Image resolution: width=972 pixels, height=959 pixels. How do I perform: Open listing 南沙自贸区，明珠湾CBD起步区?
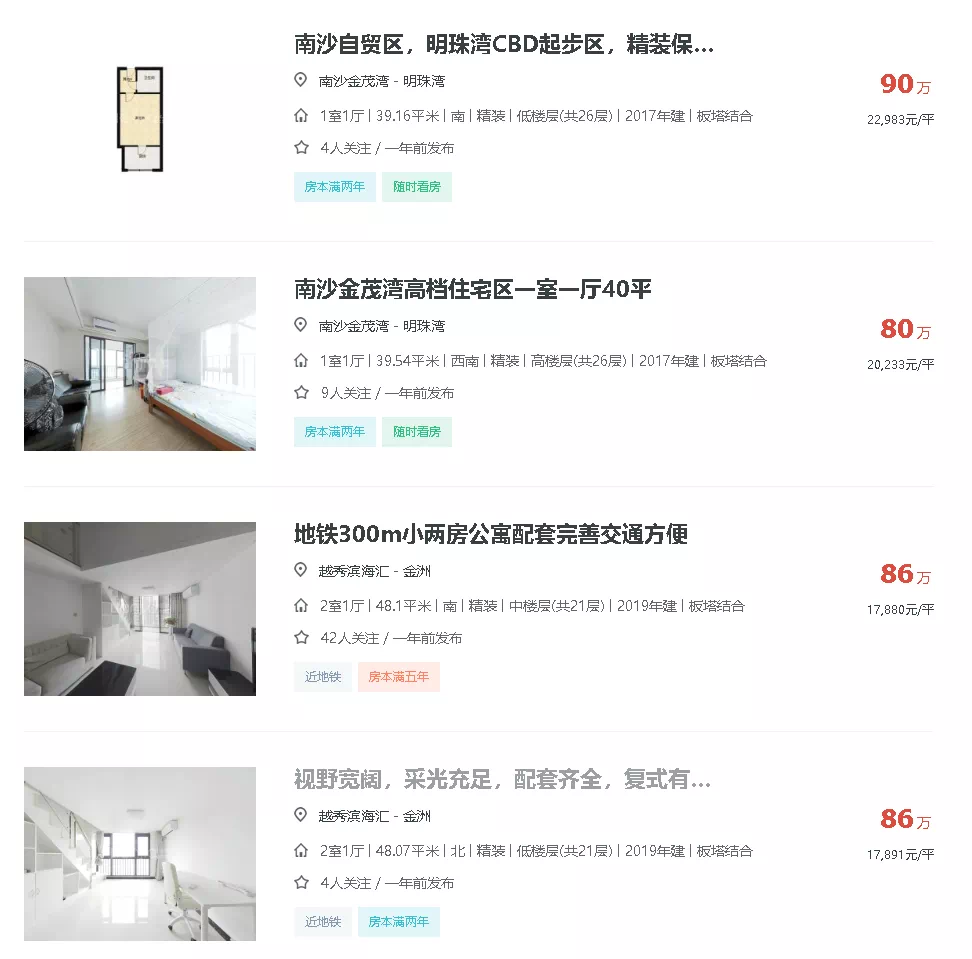pyautogui.click(x=504, y=44)
